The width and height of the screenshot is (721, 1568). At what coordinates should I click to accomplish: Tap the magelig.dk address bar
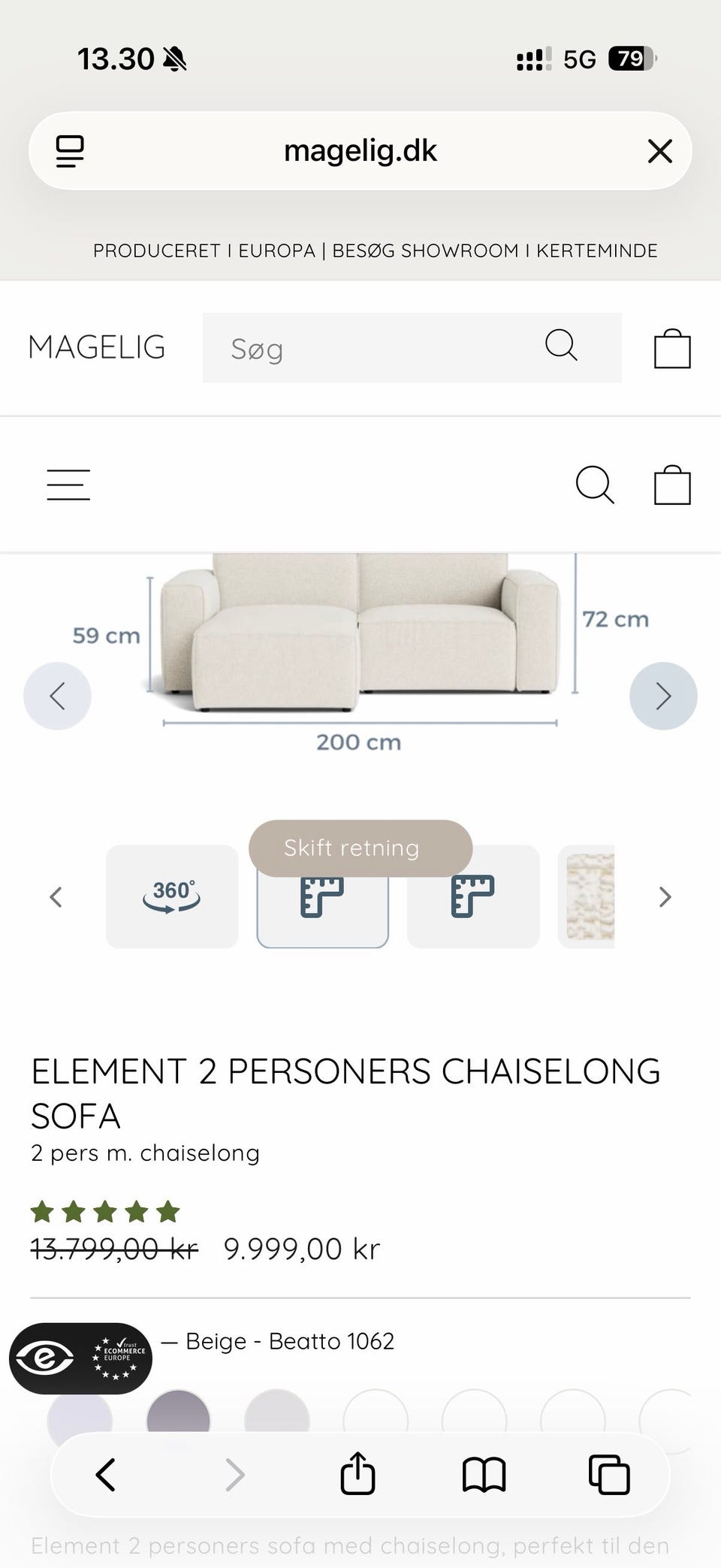coord(360,151)
